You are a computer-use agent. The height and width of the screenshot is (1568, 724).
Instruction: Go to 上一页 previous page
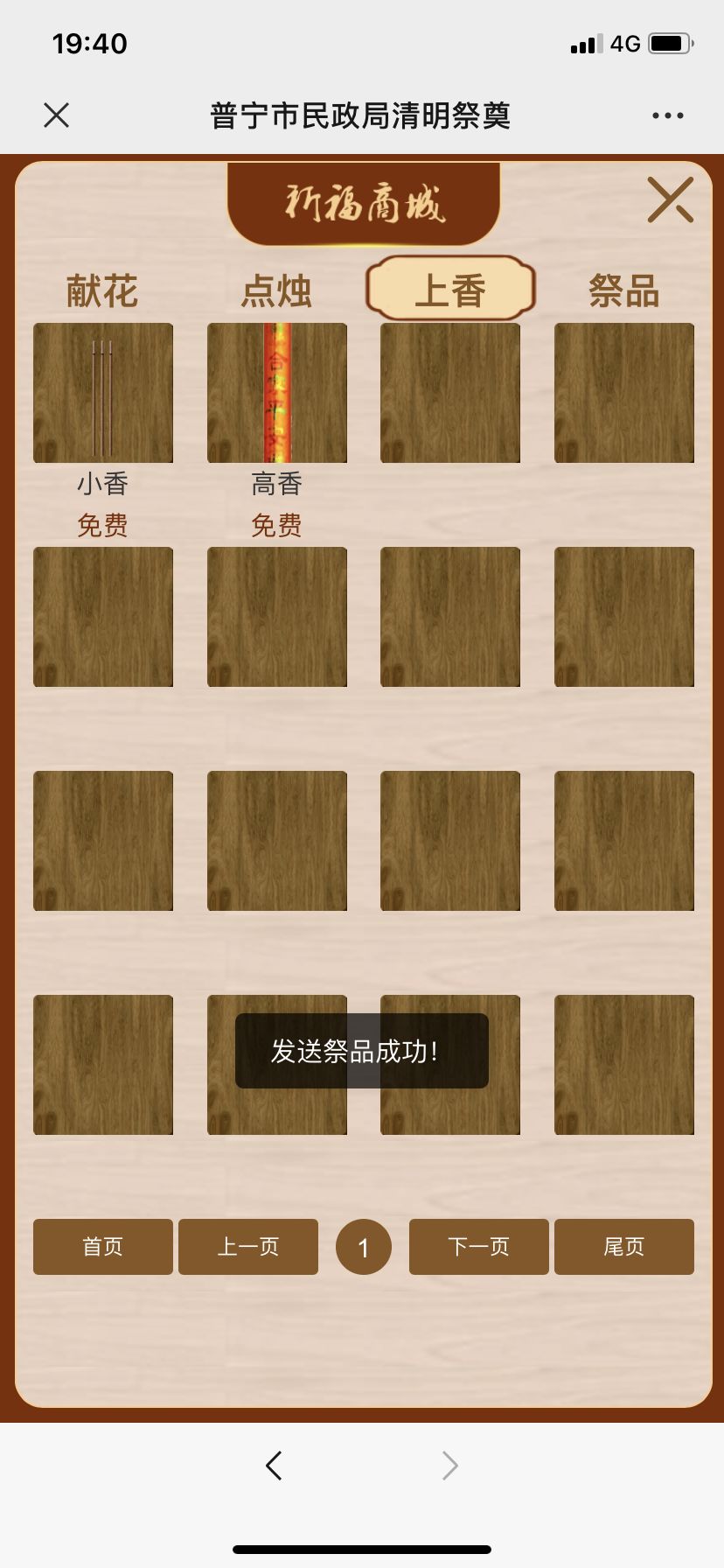click(248, 1246)
